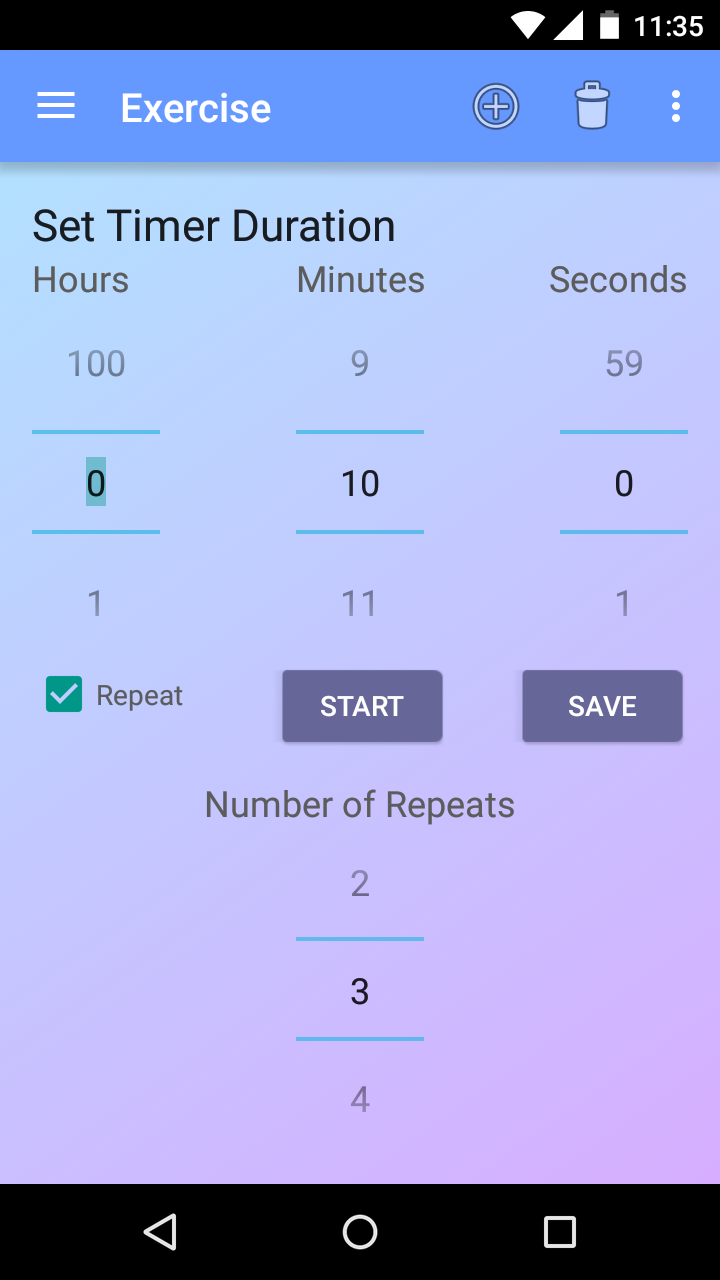720x1280 pixels.
Task: Open the overflow options menu
Action: pyautogui.click(x=676, y=106)
